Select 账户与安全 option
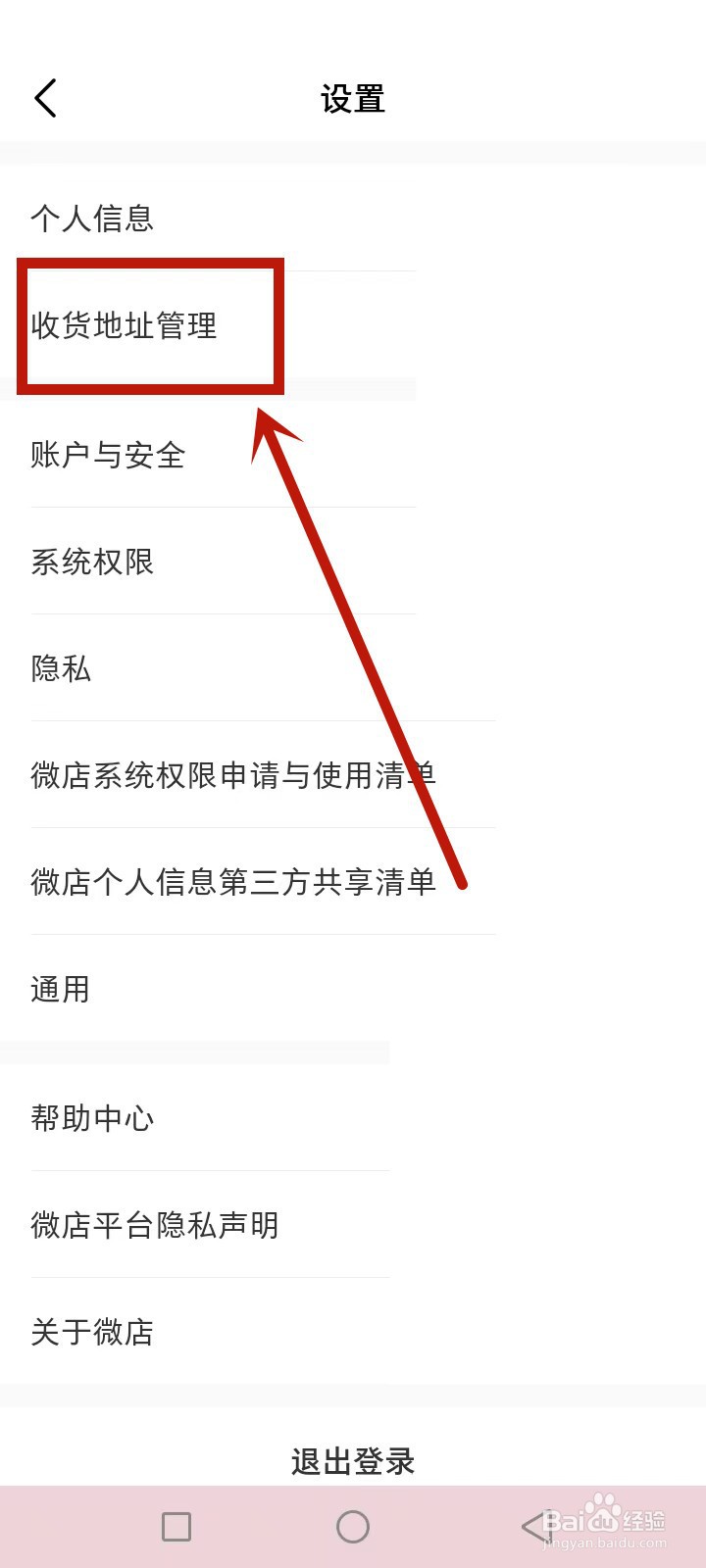Viewport: 706px width, 1568px height. [x=106, y=455]
